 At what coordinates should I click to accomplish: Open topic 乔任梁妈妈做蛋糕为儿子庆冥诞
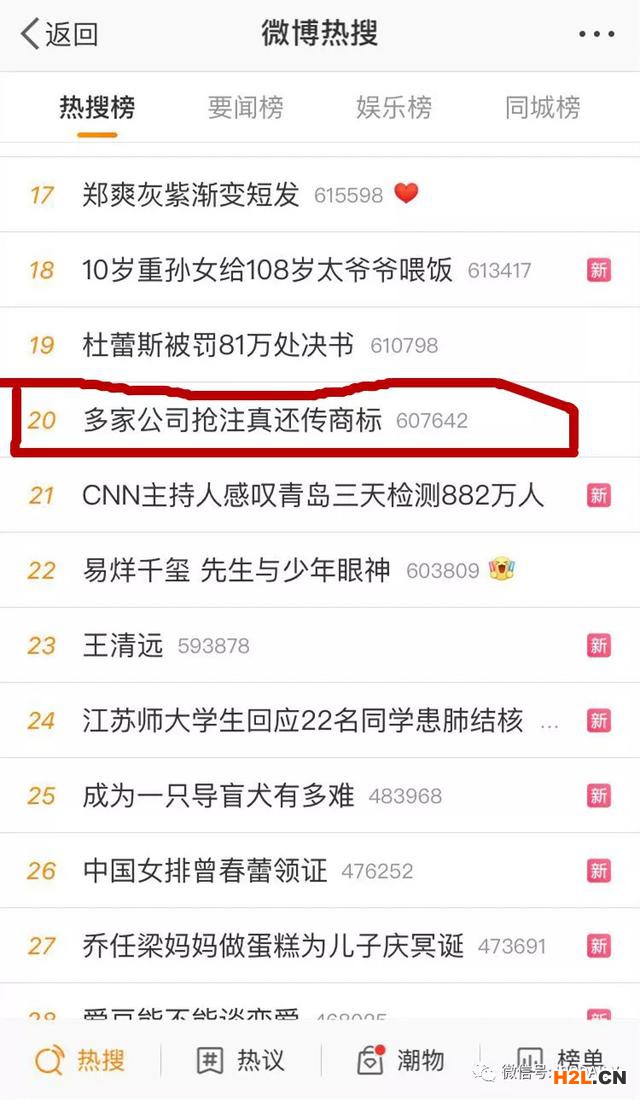pyautogui.click(x=273, y=946)
